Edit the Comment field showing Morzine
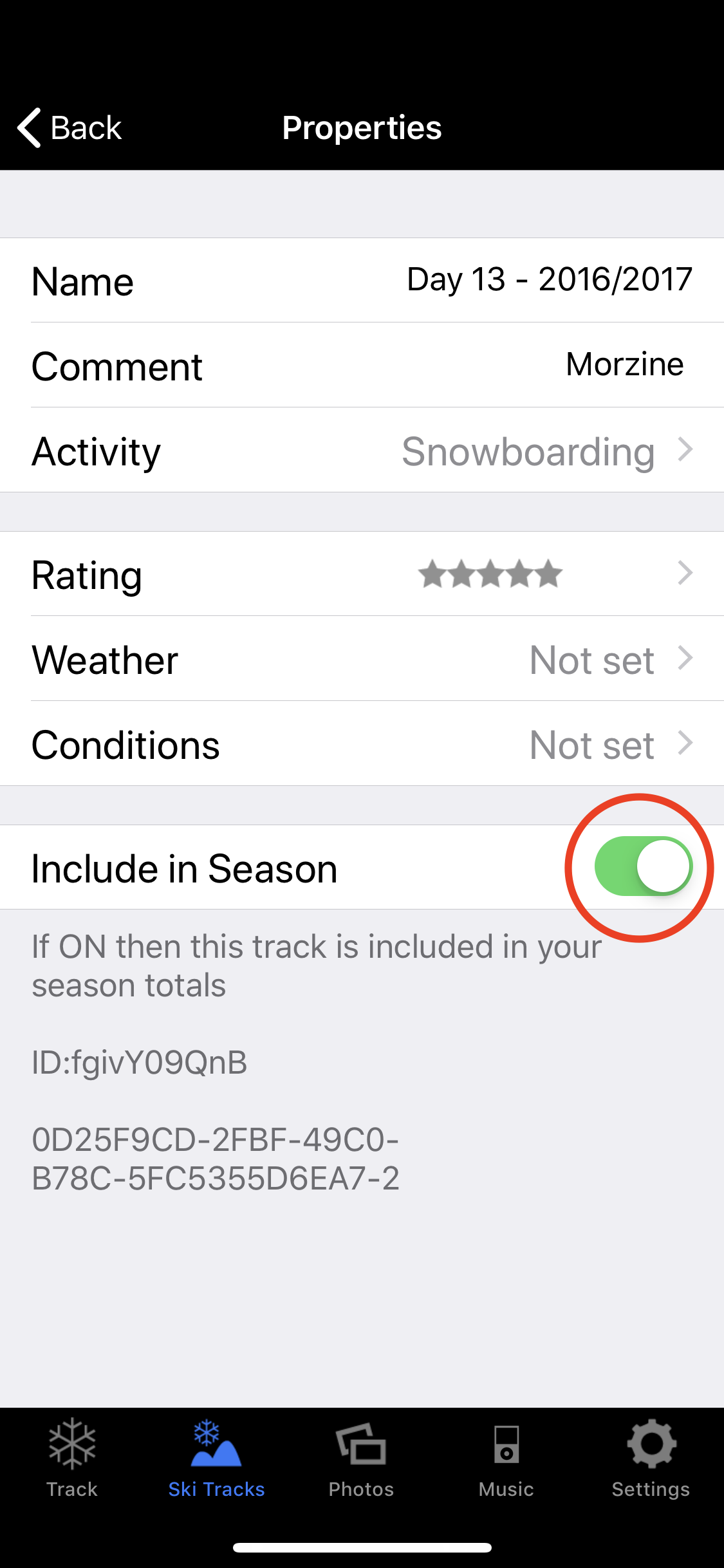724x1568 pixels. [362, 365]
